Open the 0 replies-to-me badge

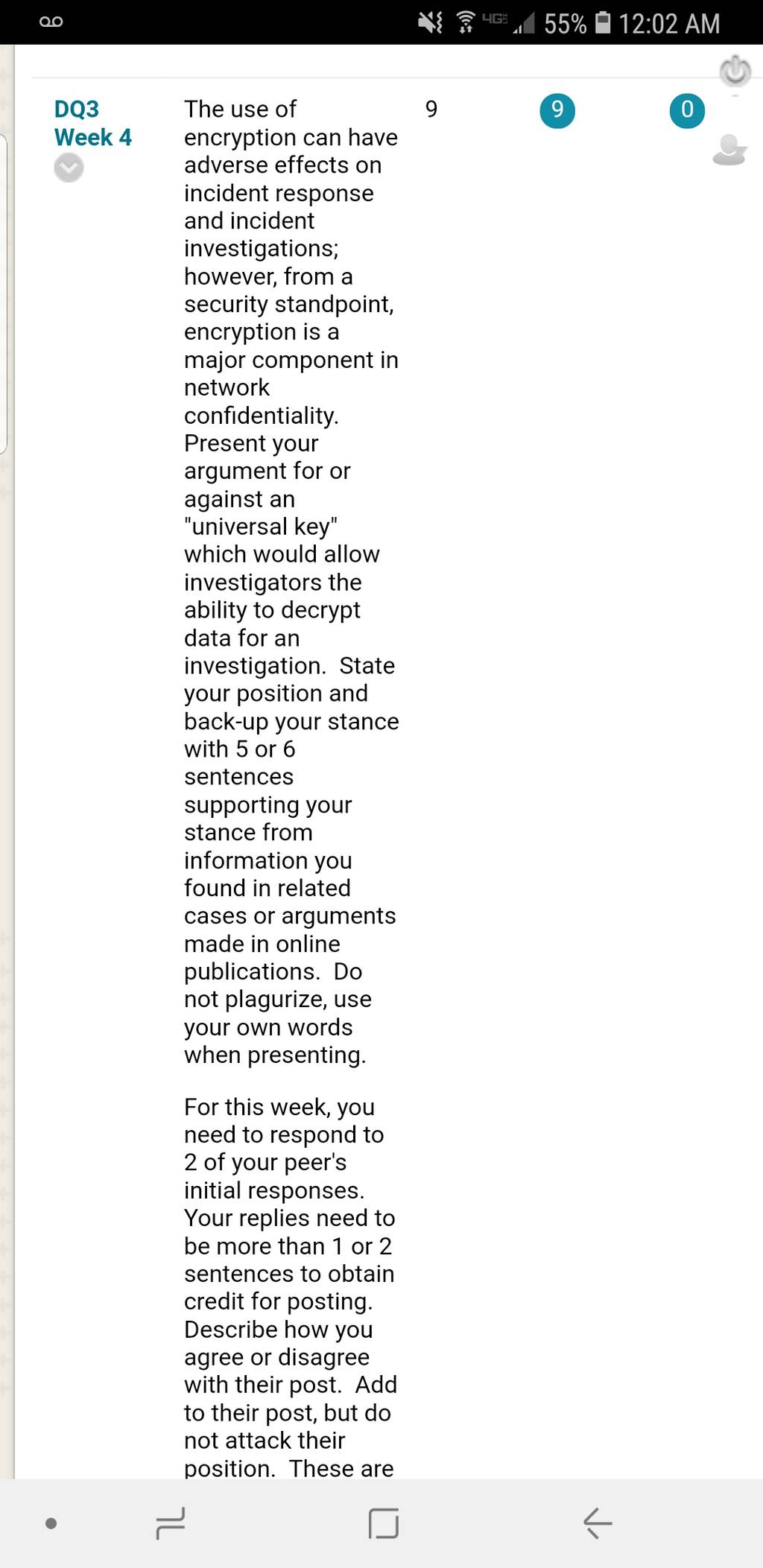coord(687,110)
